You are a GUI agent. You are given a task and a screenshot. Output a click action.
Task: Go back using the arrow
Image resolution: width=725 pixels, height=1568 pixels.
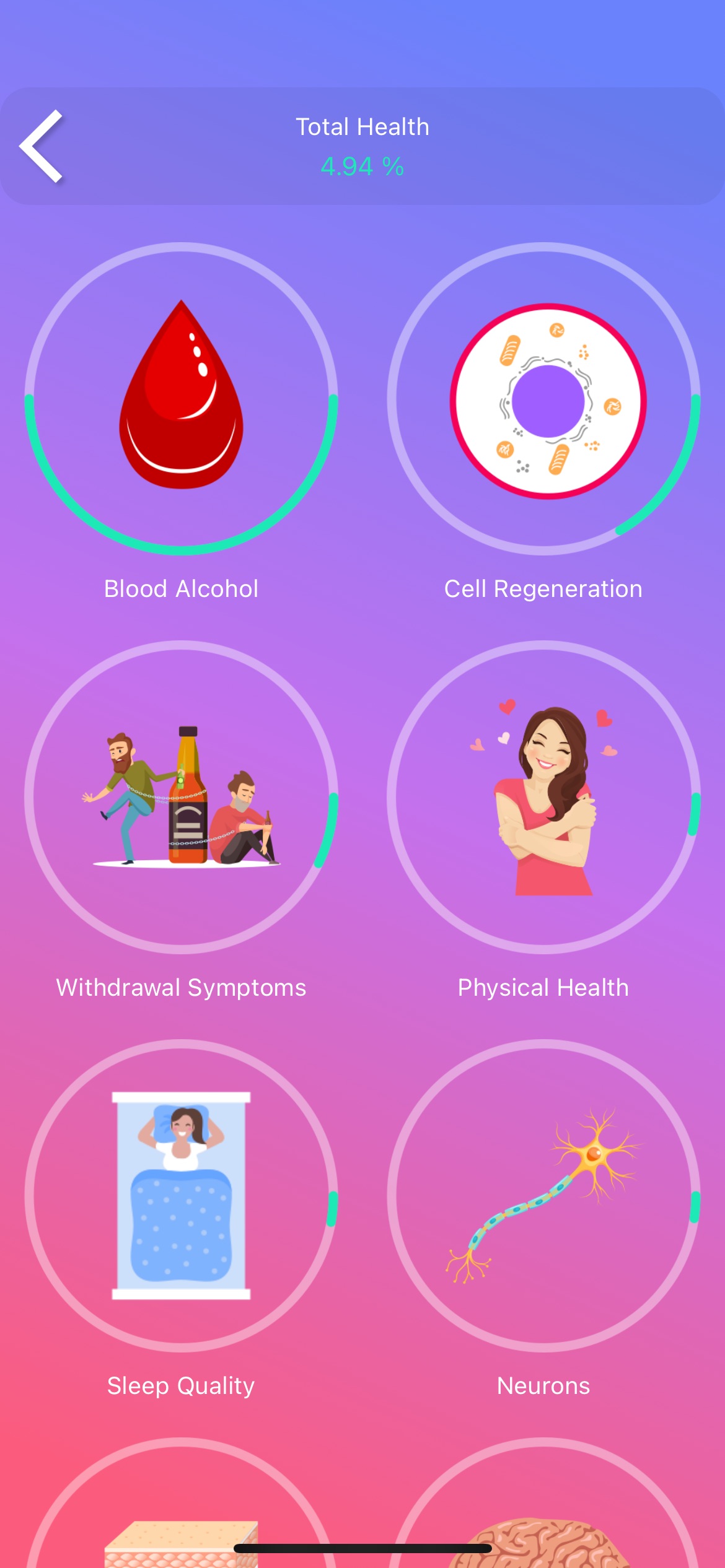[x=41, y=146]
